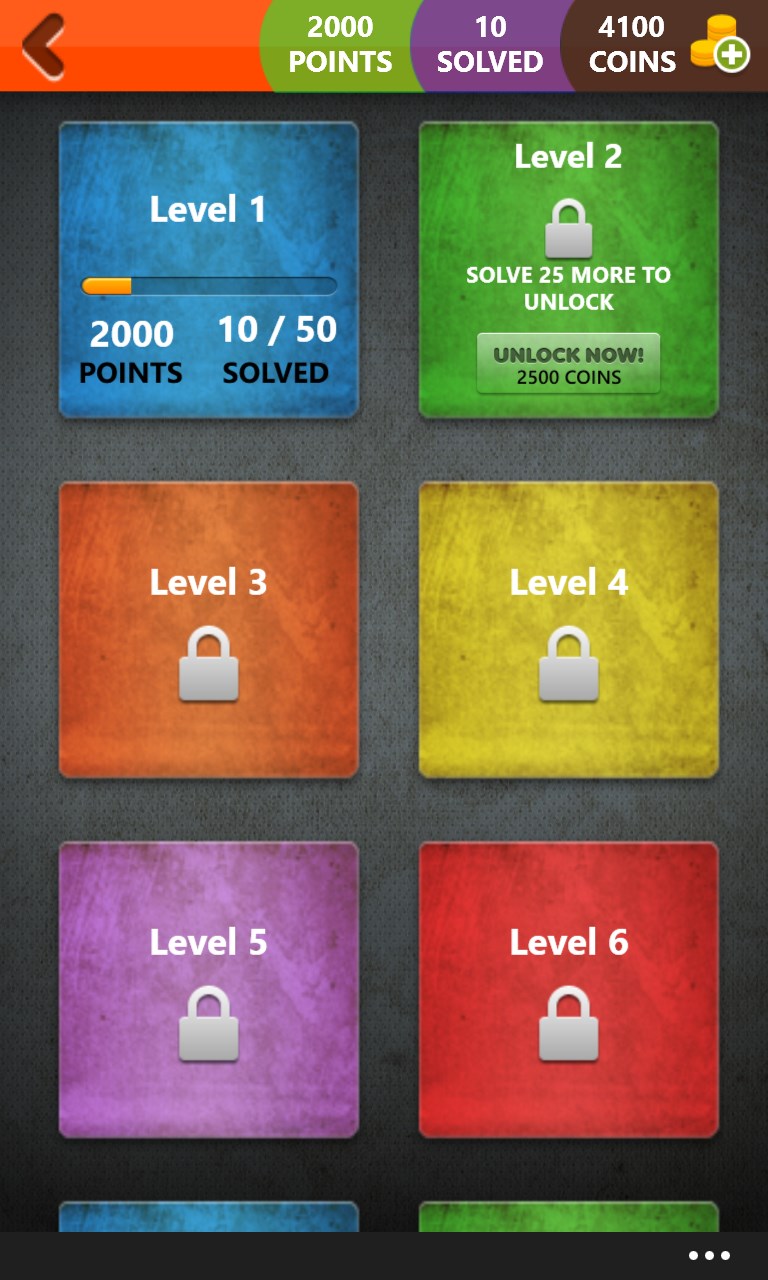Select the locked Level 2 card

click(x=568, y=268)
